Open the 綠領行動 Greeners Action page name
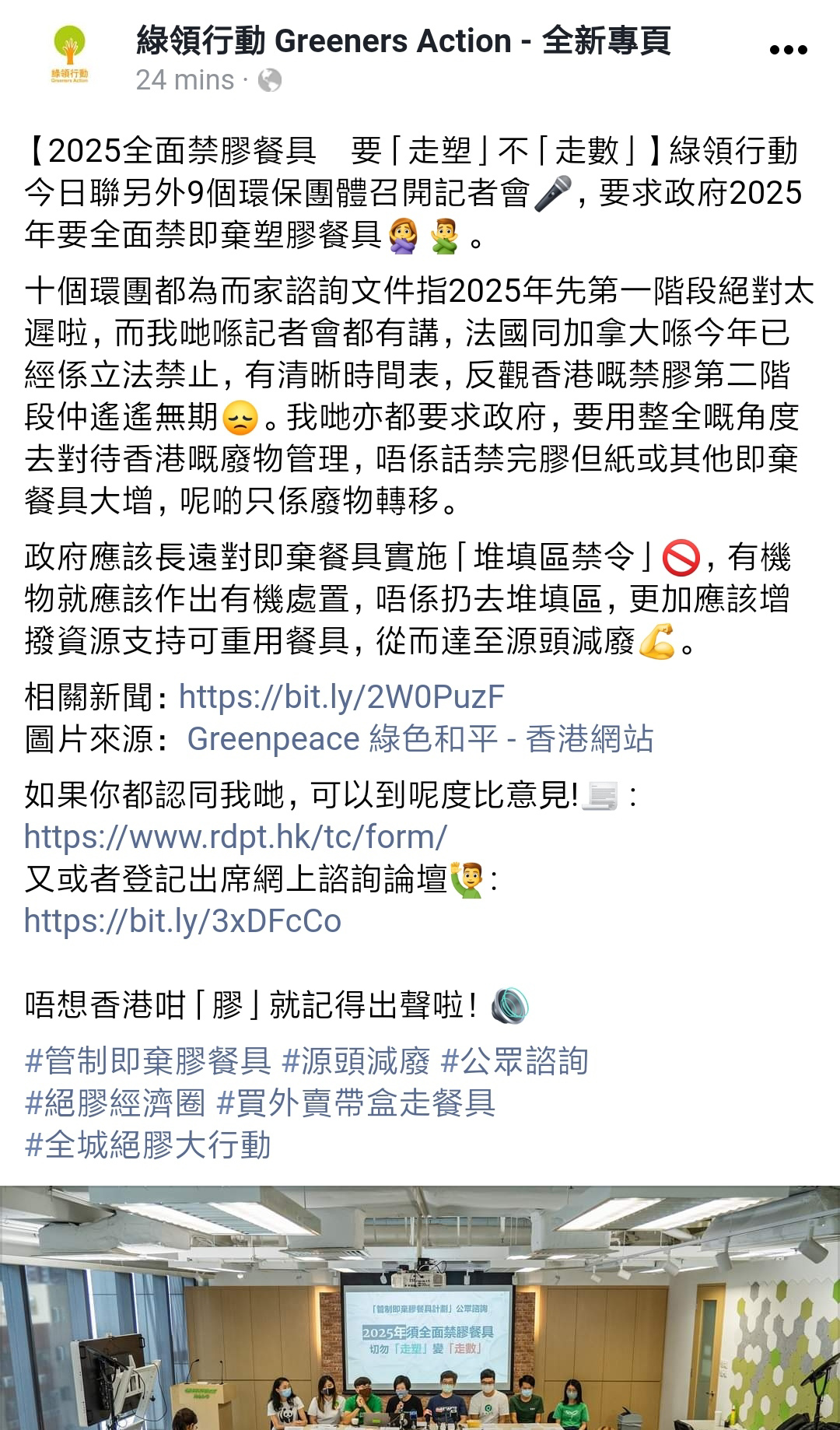Image resolution: width=840 pixels, height=1430 pixels. (404, 40)
